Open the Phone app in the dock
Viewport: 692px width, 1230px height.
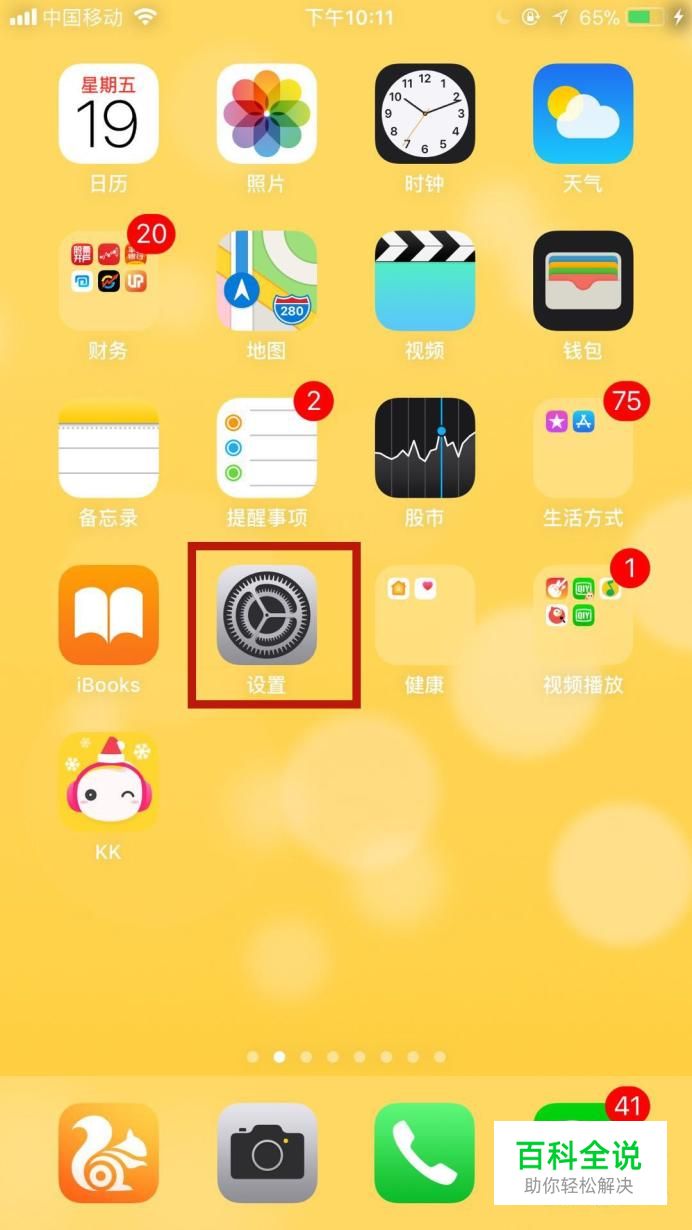tap(424, 1153)
